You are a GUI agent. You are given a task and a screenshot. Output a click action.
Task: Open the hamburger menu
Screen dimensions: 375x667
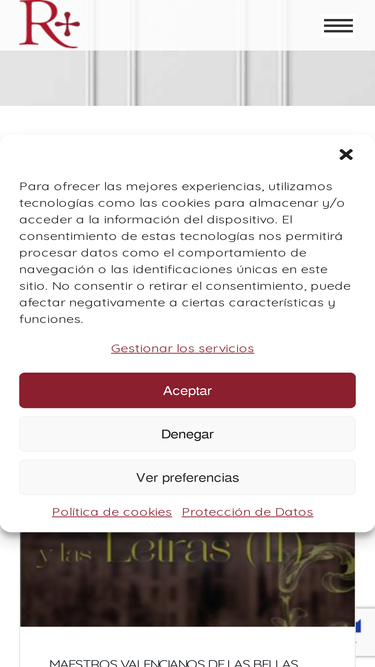338,26
